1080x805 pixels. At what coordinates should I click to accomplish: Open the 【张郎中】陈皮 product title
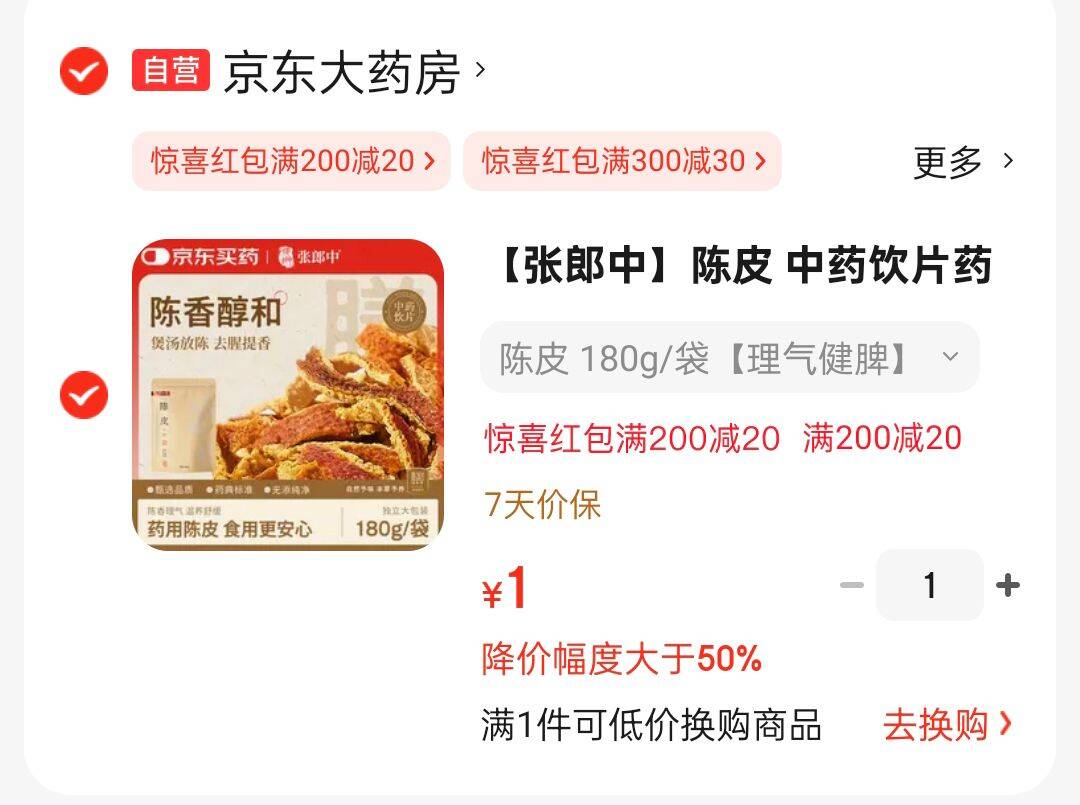743,267
